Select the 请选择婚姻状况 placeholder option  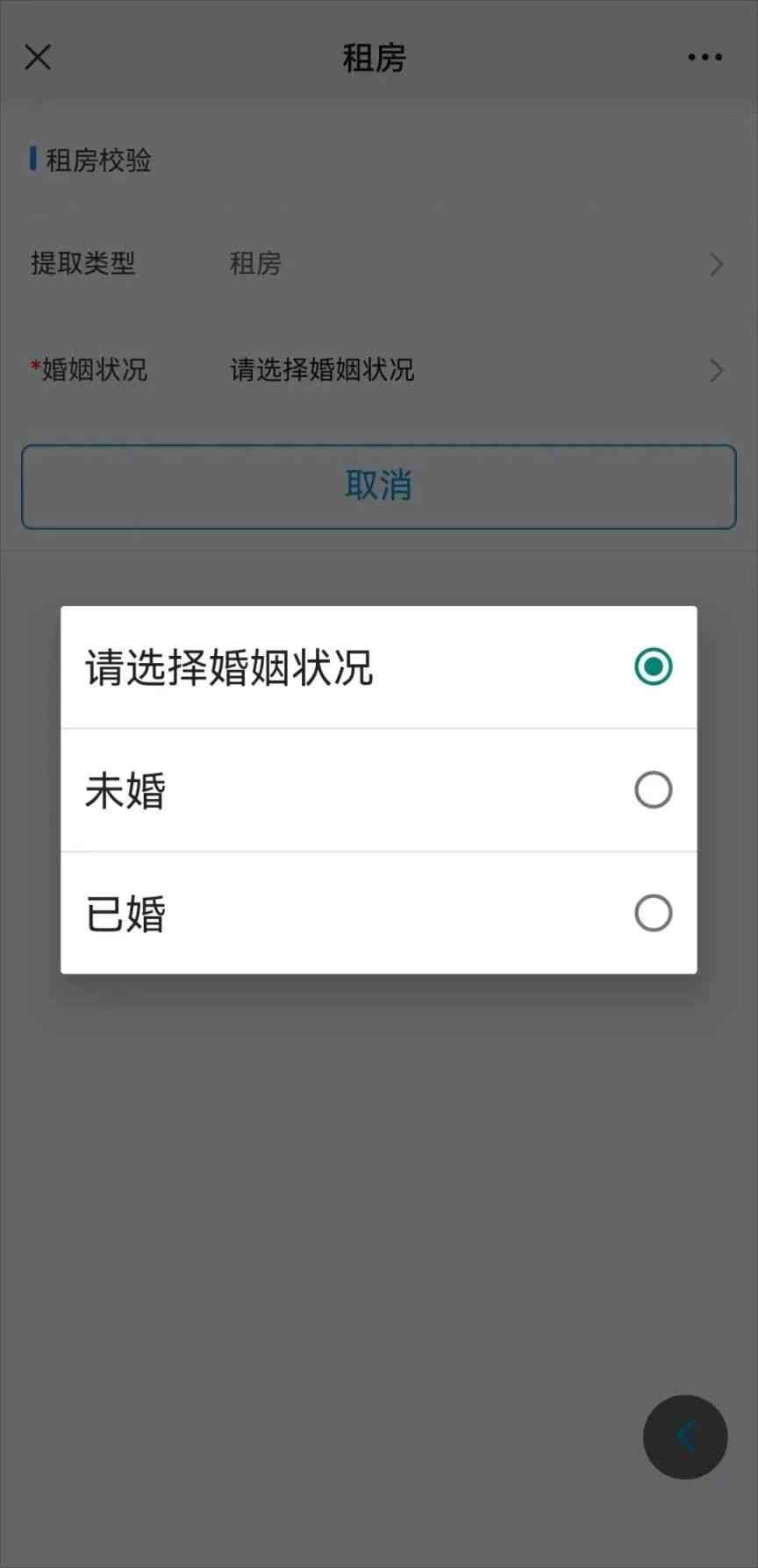tap(379, 667)
